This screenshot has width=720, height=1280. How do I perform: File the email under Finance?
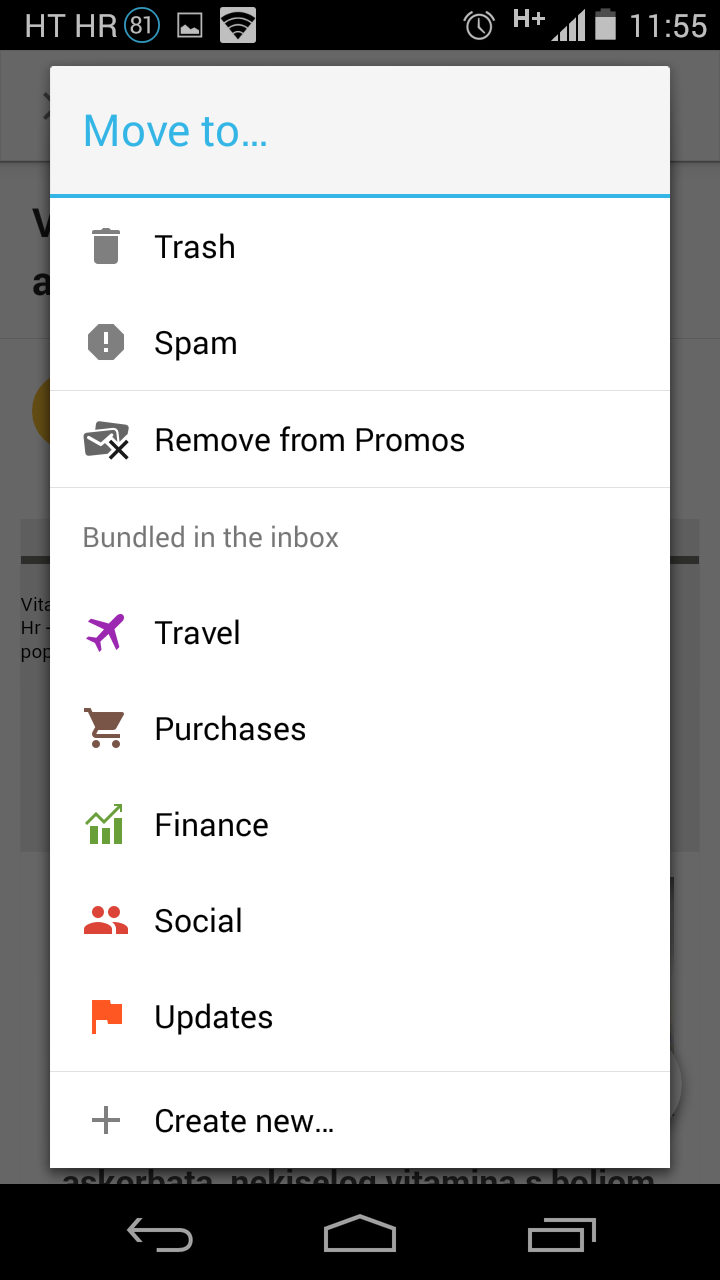coord(211,823)
